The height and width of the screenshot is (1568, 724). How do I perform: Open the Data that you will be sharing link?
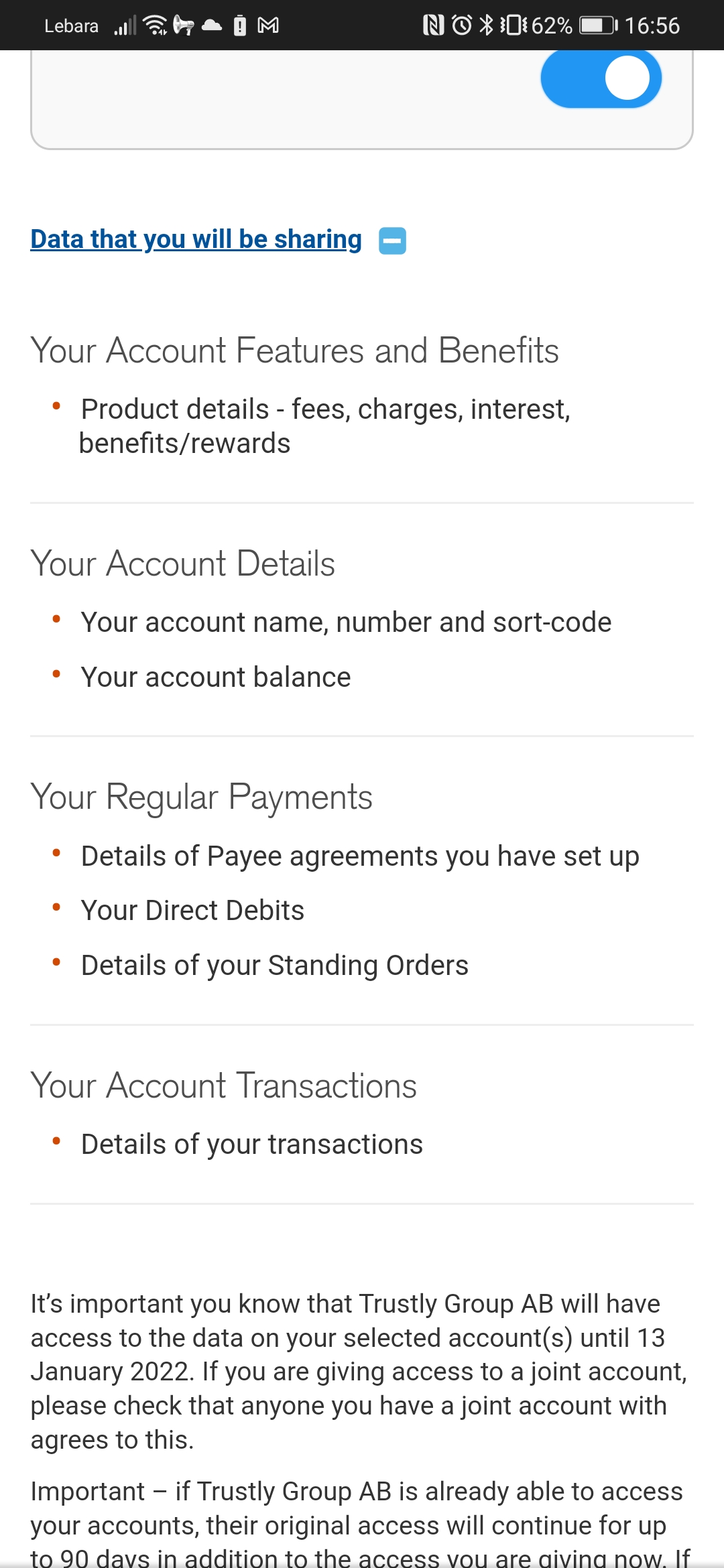click(x=196, y=239)
